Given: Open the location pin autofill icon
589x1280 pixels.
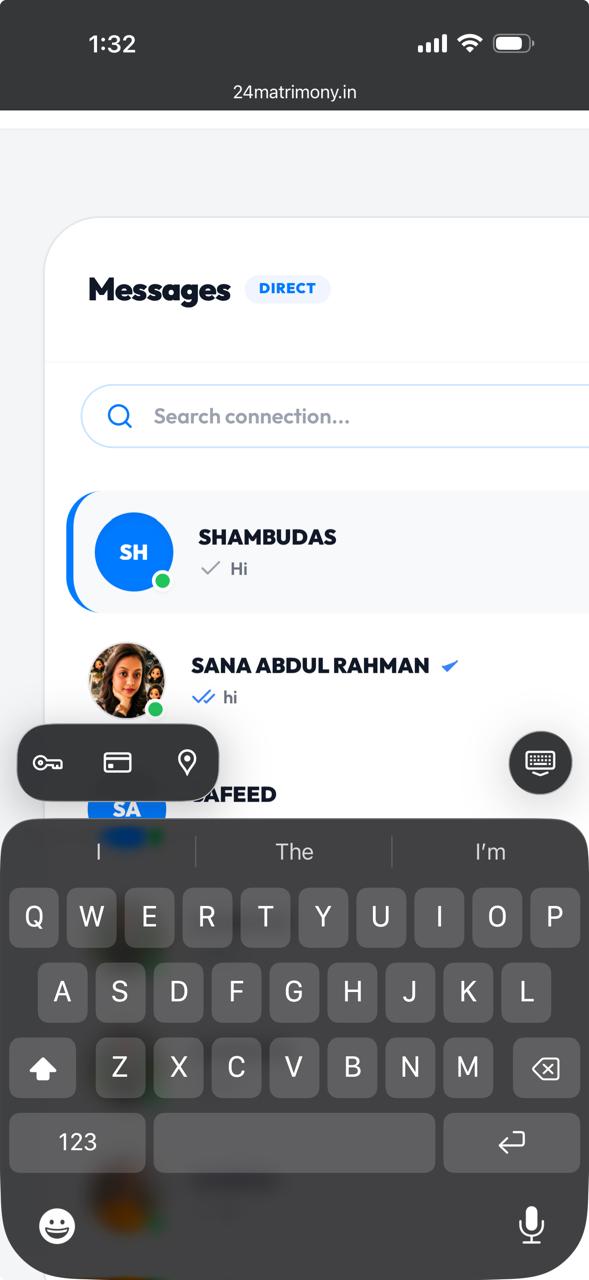Looking at the screenshot, I should point(187,763).
